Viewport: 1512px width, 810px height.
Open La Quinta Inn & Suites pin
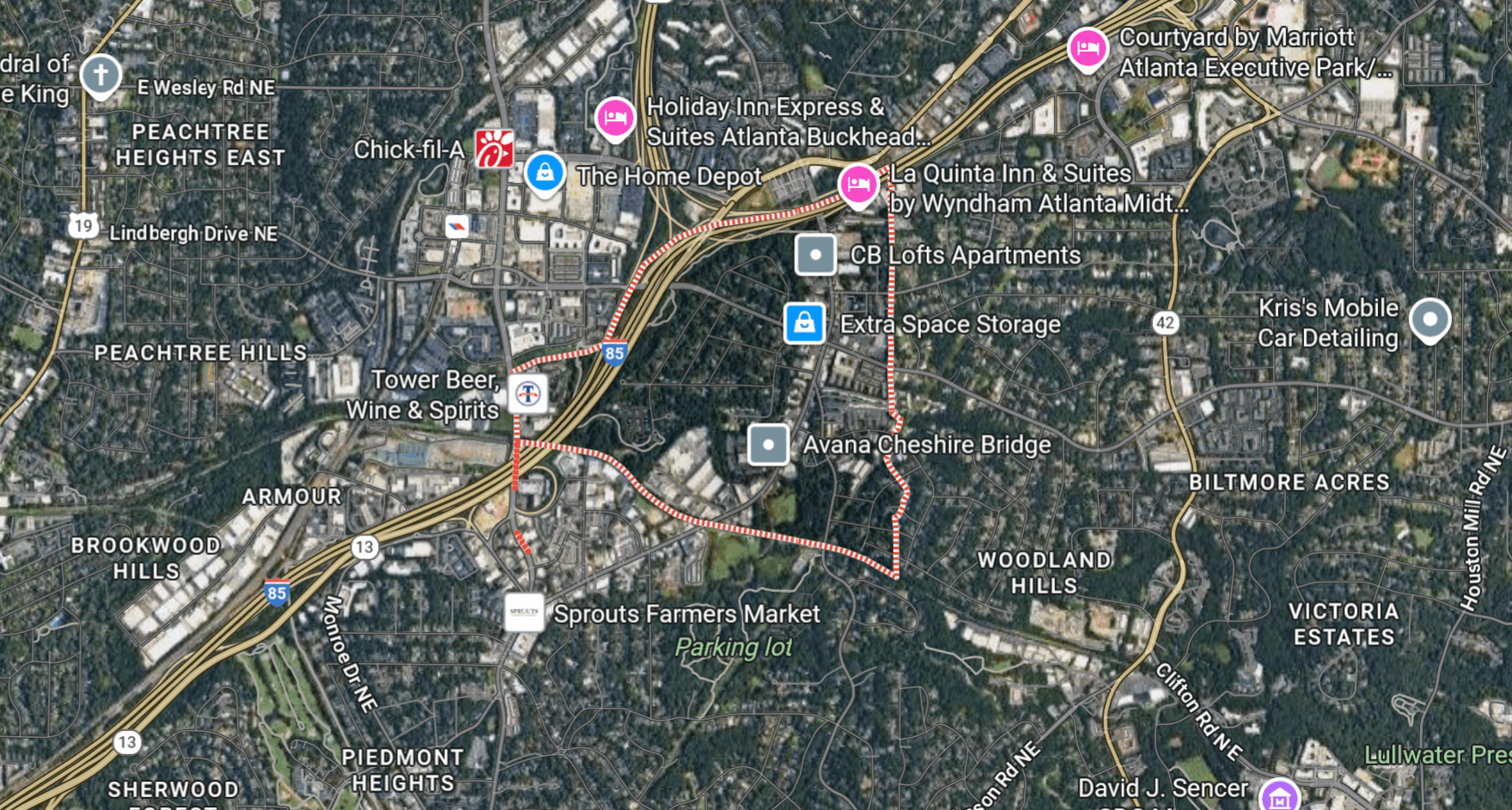858,184
